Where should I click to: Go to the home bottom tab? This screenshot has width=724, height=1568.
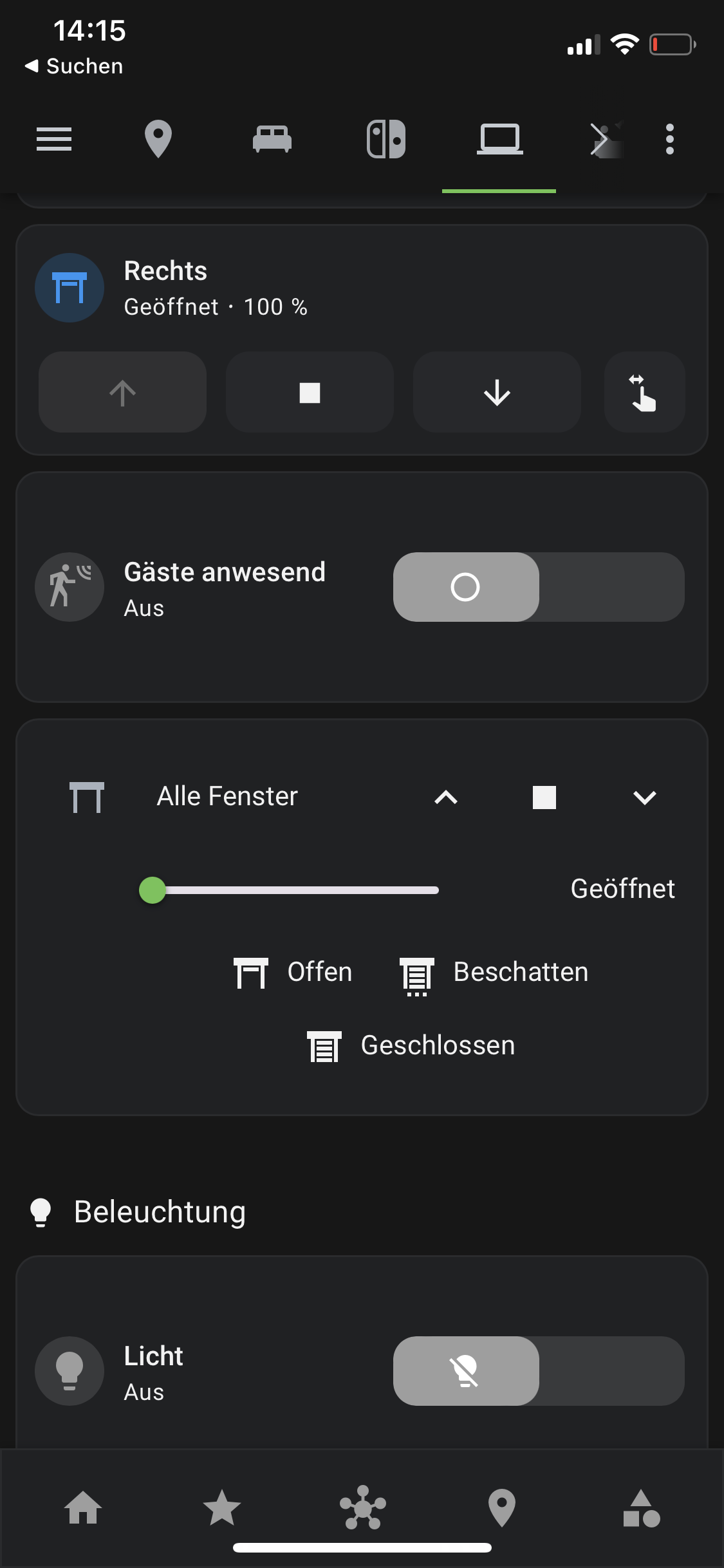click(83, 1507)
